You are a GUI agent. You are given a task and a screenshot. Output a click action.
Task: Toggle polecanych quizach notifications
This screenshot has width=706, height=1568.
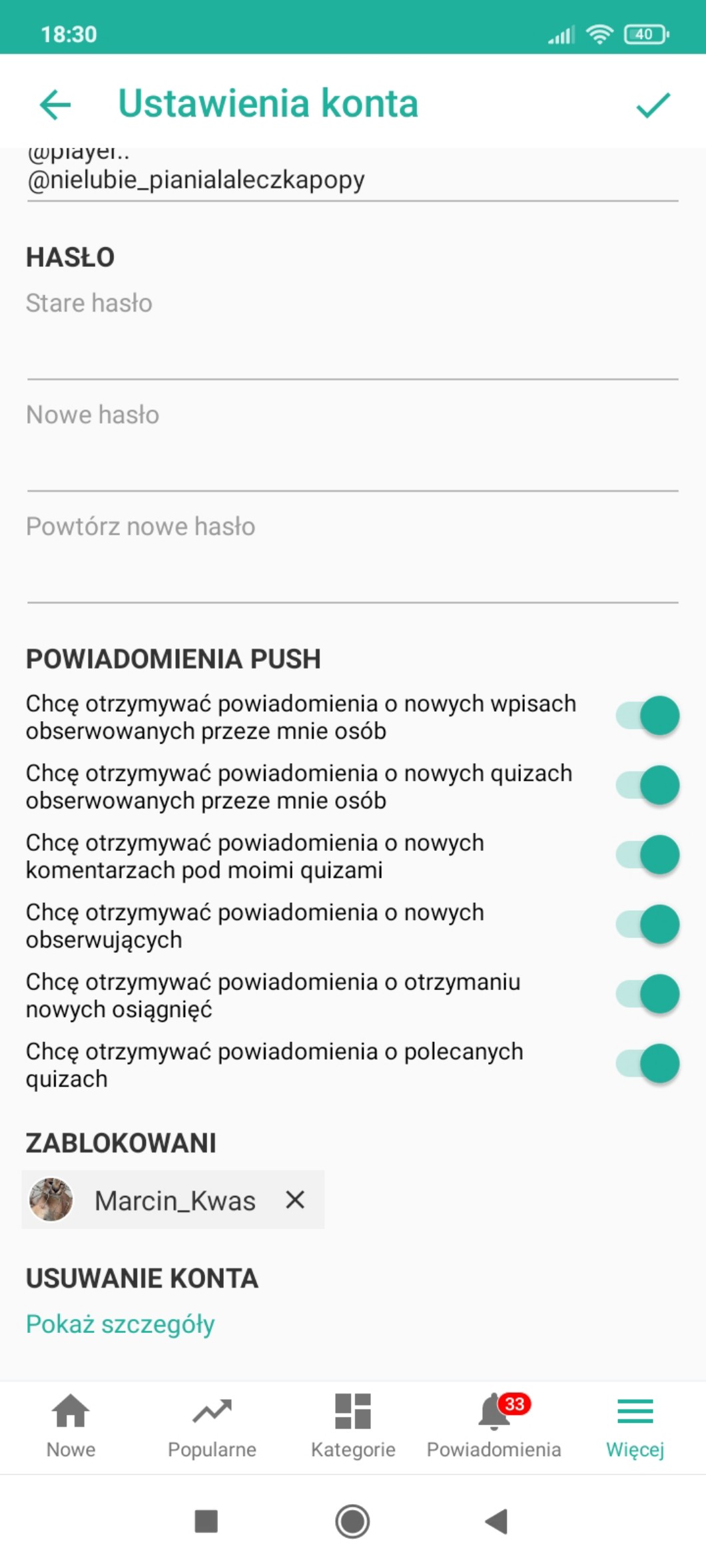pos(647,1063)
